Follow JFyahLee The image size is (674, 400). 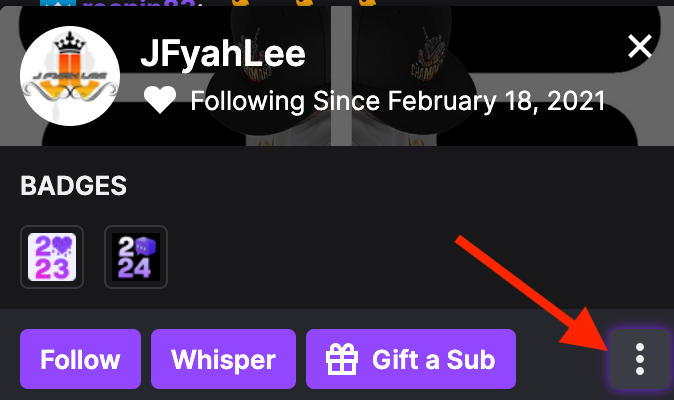(81, 359)
